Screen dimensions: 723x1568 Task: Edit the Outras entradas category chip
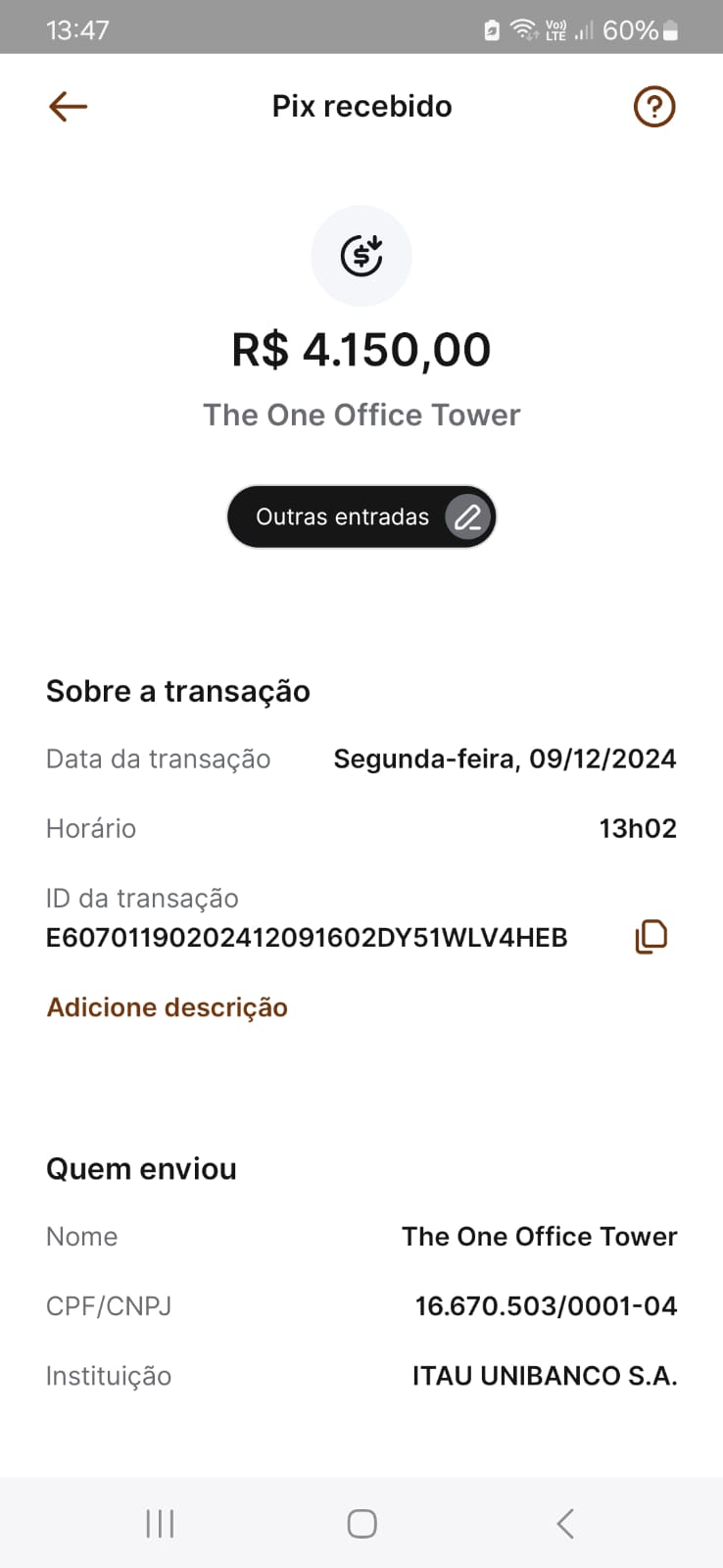point(361,516)
